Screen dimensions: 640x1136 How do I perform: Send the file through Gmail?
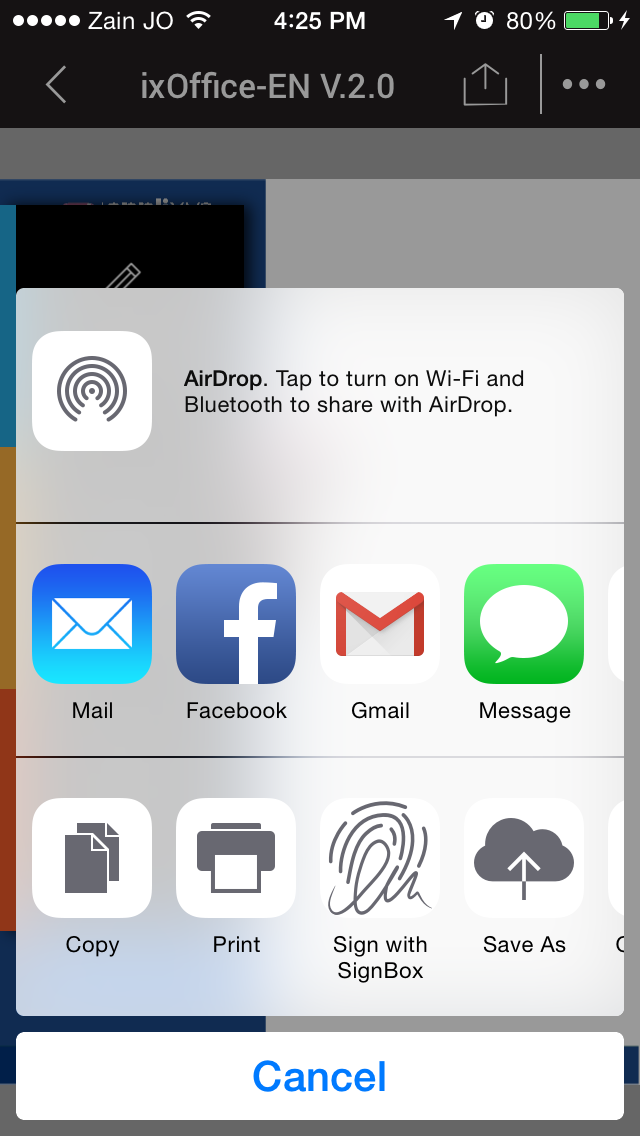coord(380,624)
